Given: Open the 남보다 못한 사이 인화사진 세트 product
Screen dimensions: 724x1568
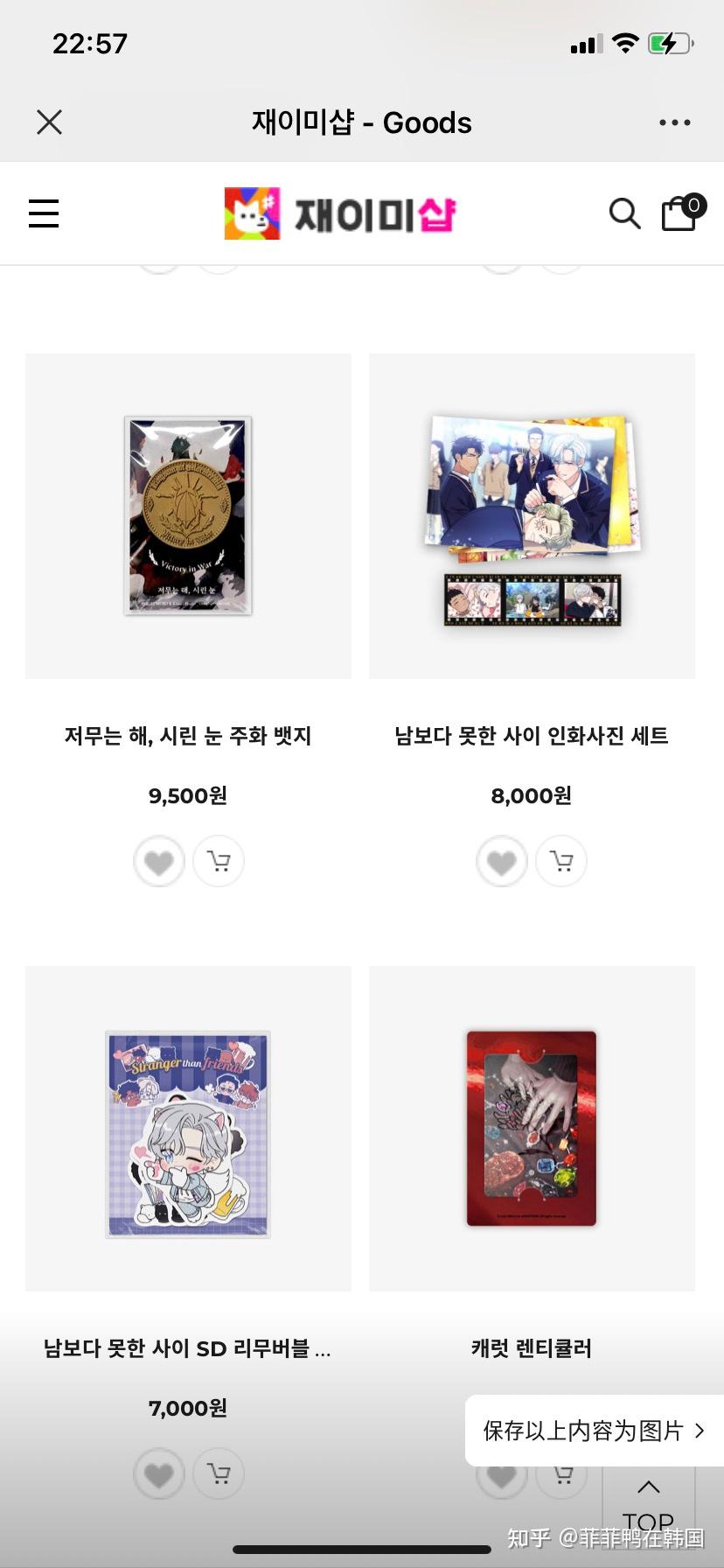Looking at the screenshot, I should [x=532, y=516].
